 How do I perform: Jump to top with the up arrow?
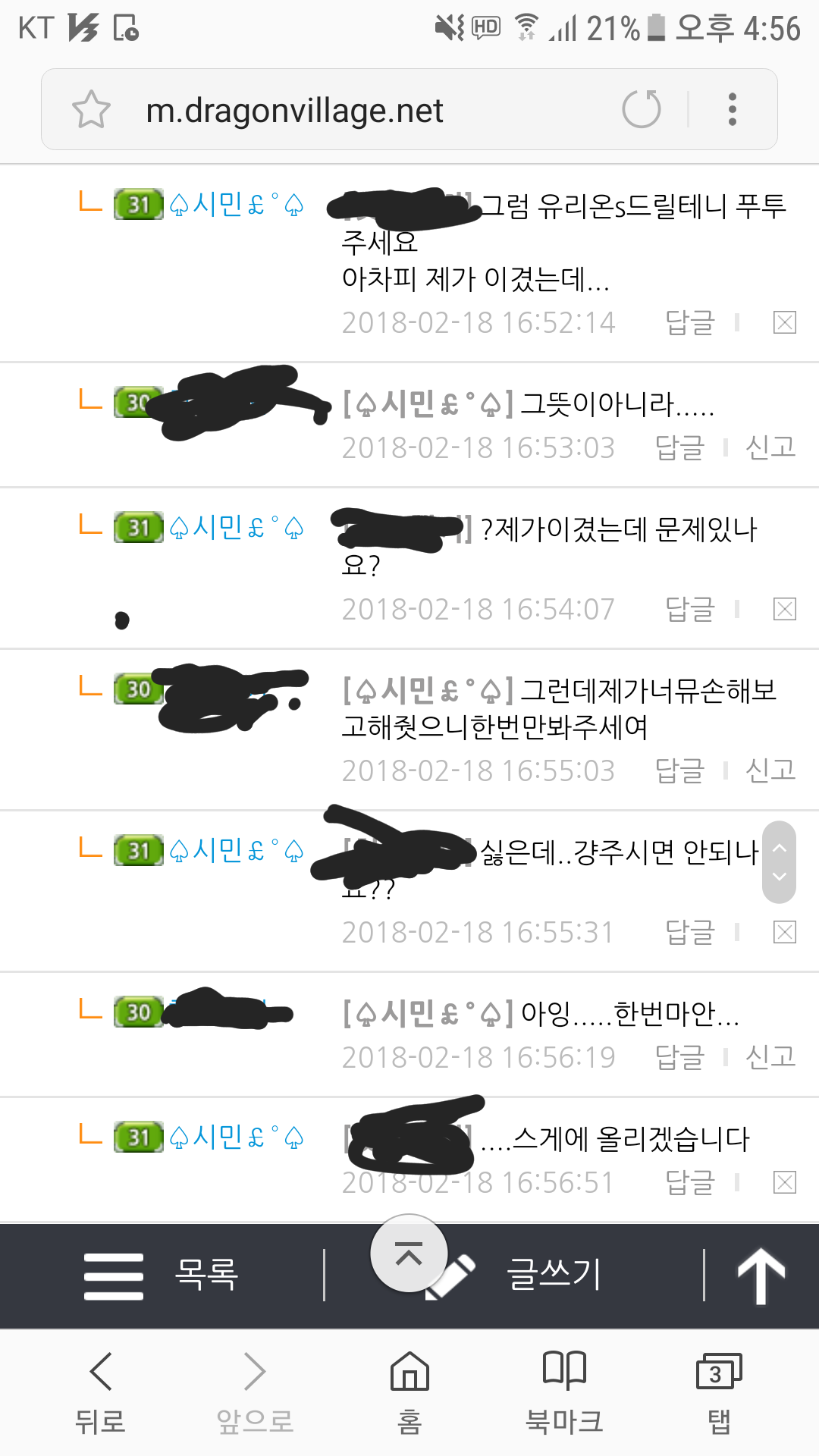click(761, 1276)
